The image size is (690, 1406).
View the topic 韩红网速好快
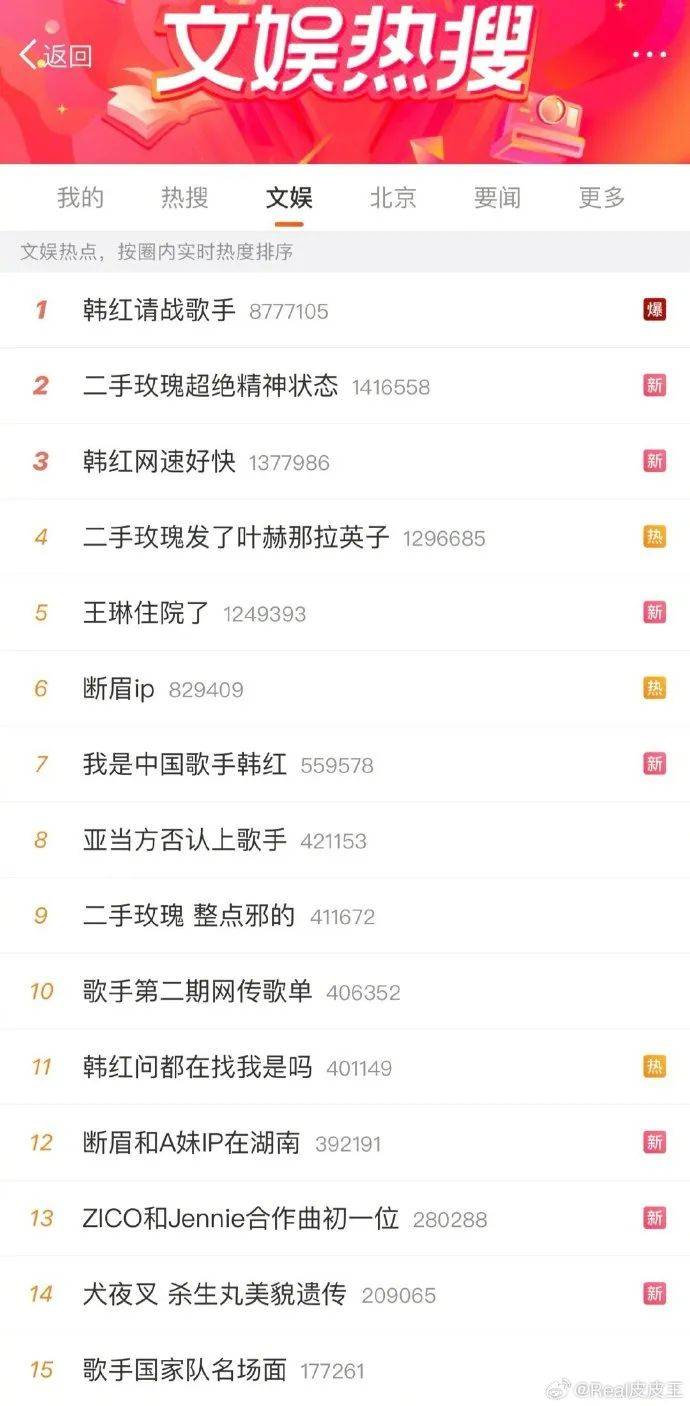159,462
